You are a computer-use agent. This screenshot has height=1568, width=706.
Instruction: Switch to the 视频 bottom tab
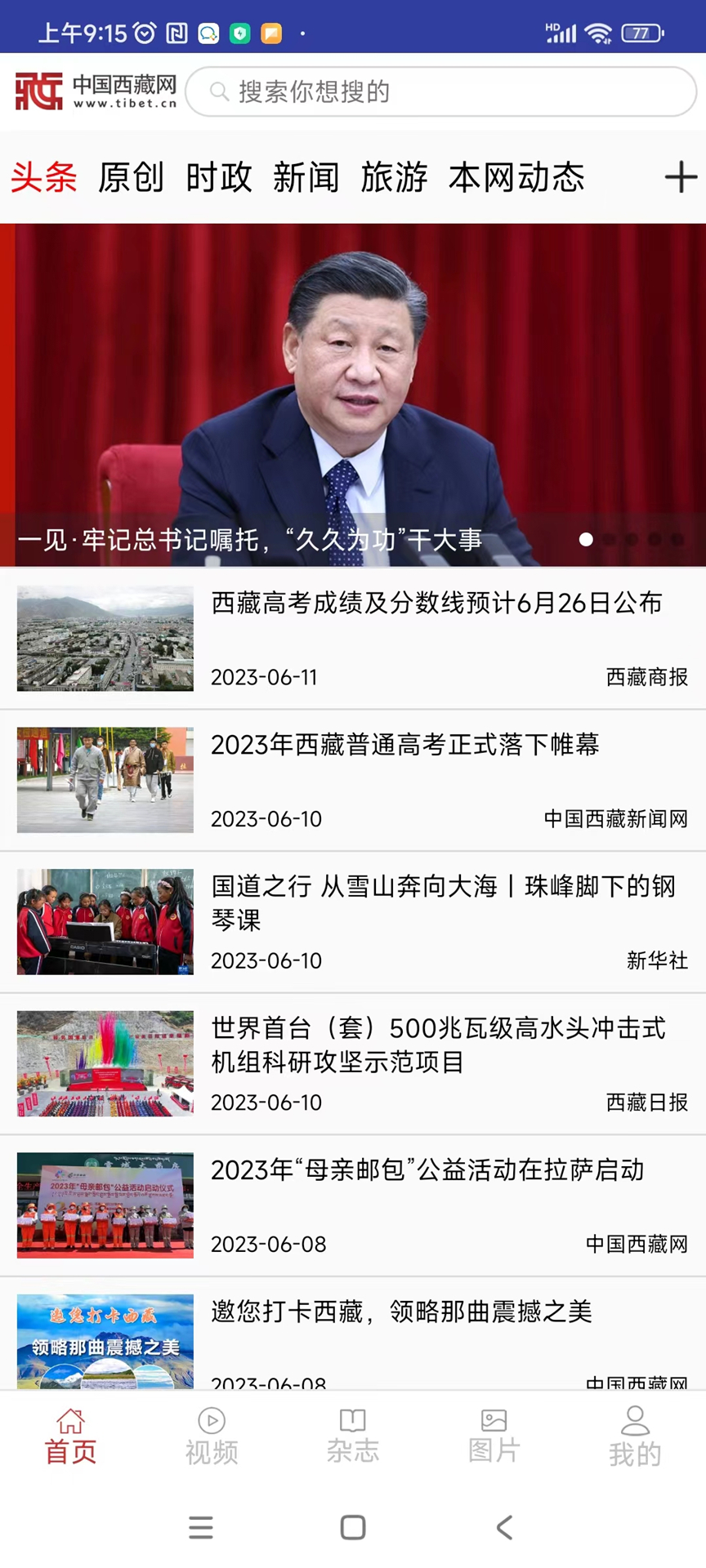click(x=212, y=1437)
